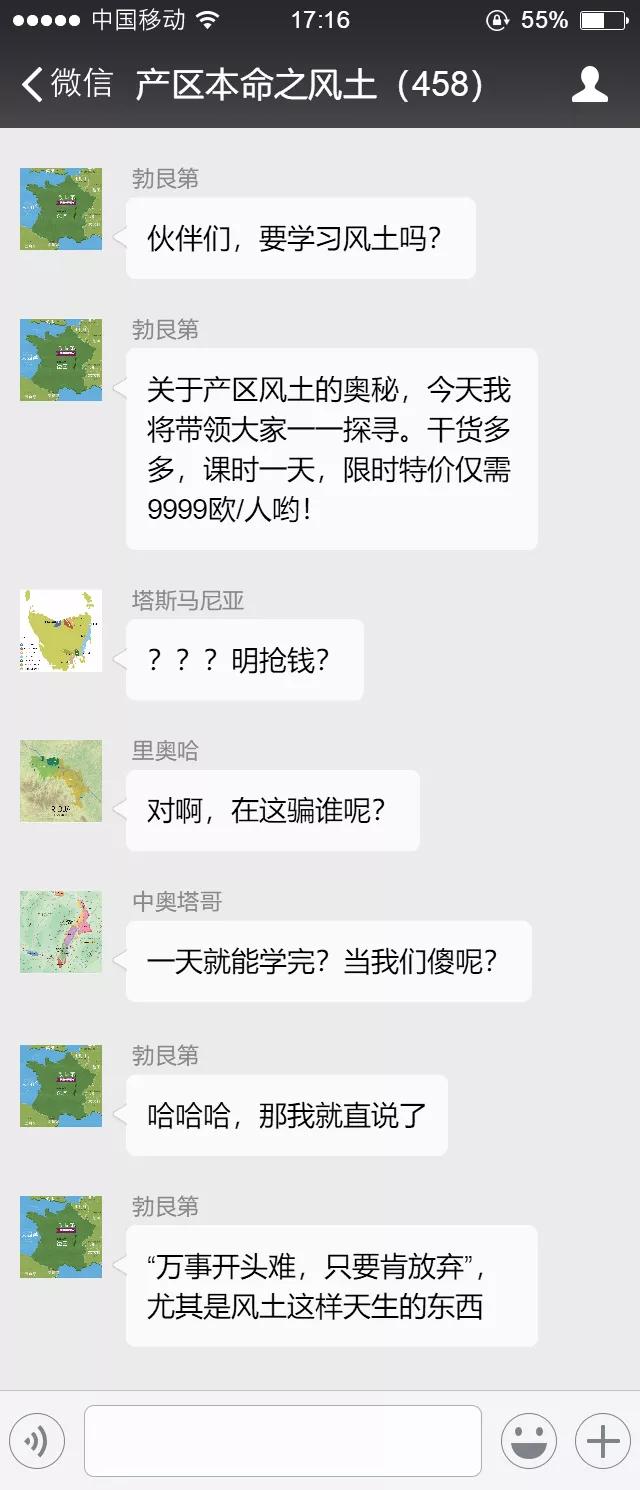
Task: Open group info via person icon
Action: click(x=589, y=85)
